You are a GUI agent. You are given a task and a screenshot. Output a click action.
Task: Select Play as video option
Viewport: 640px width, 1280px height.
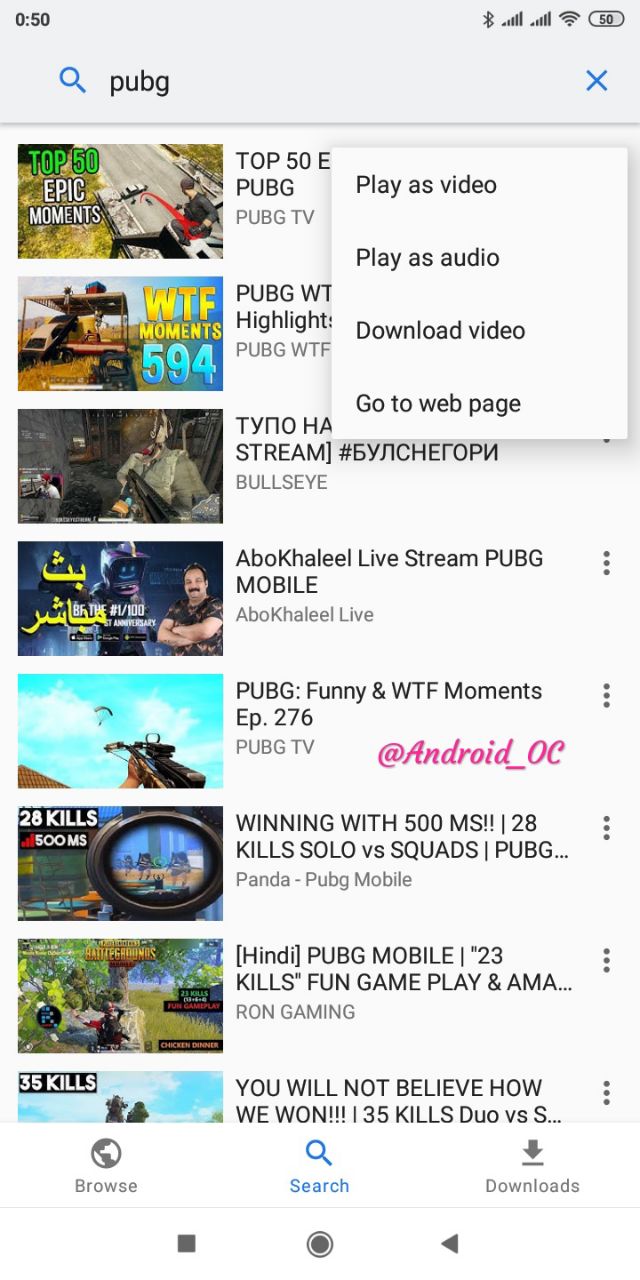pyautogui.click(x=426, y=185)
